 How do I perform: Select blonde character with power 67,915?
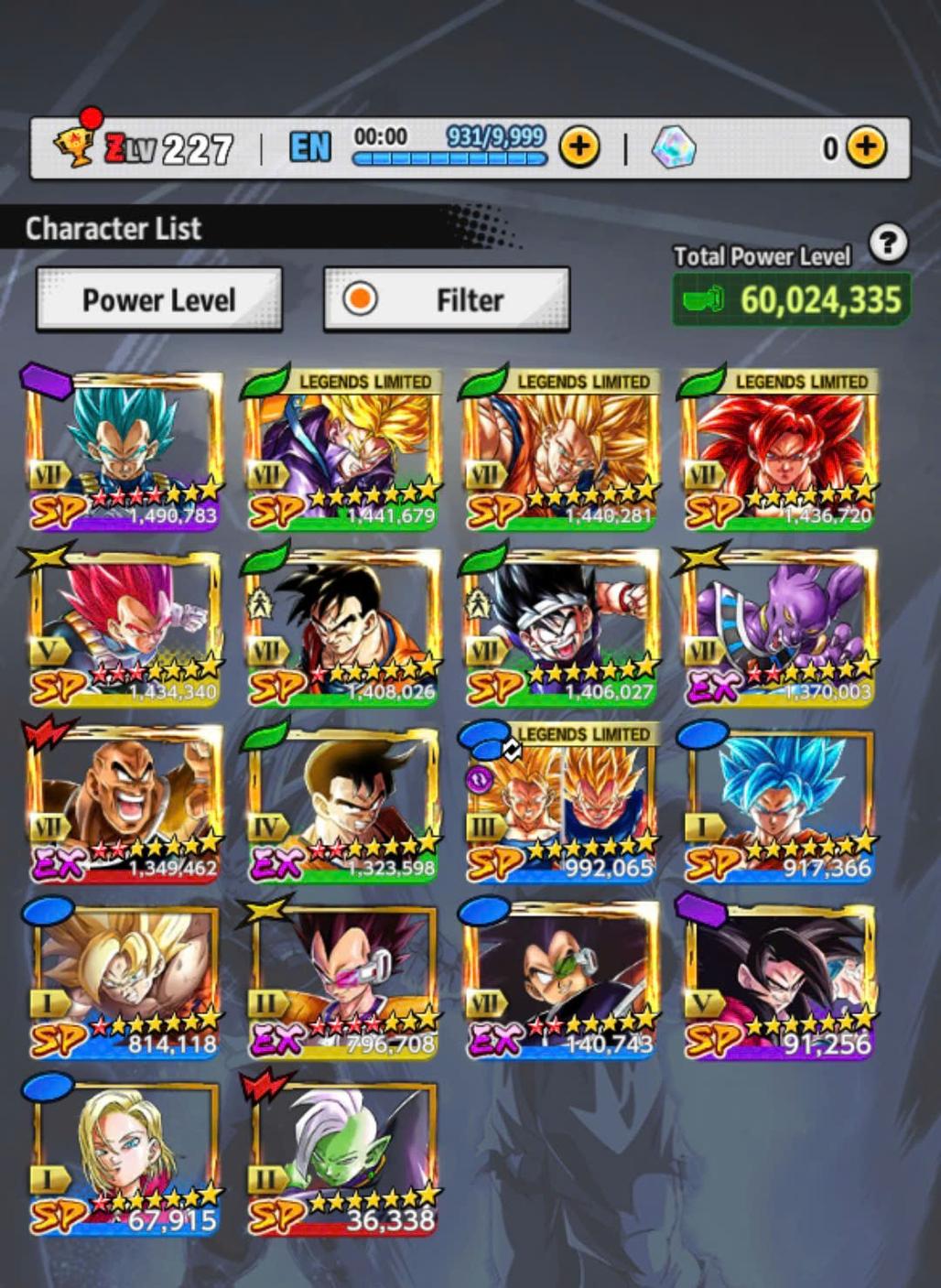(x=124, y=1156)
